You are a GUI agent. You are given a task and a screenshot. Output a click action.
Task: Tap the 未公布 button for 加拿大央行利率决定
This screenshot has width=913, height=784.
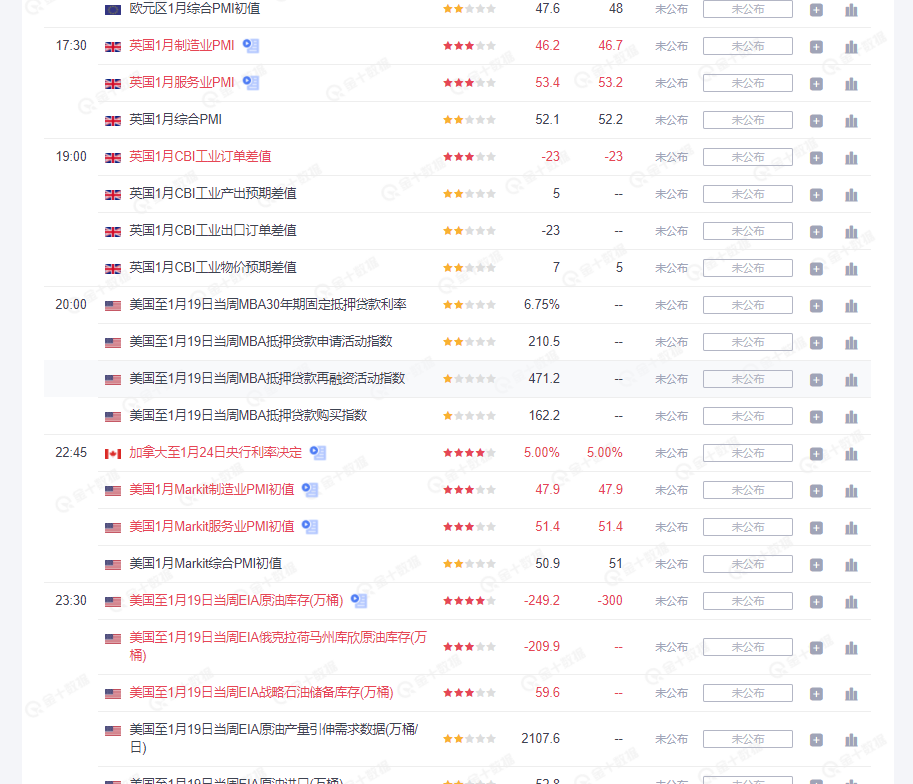(x=747, y=453)
